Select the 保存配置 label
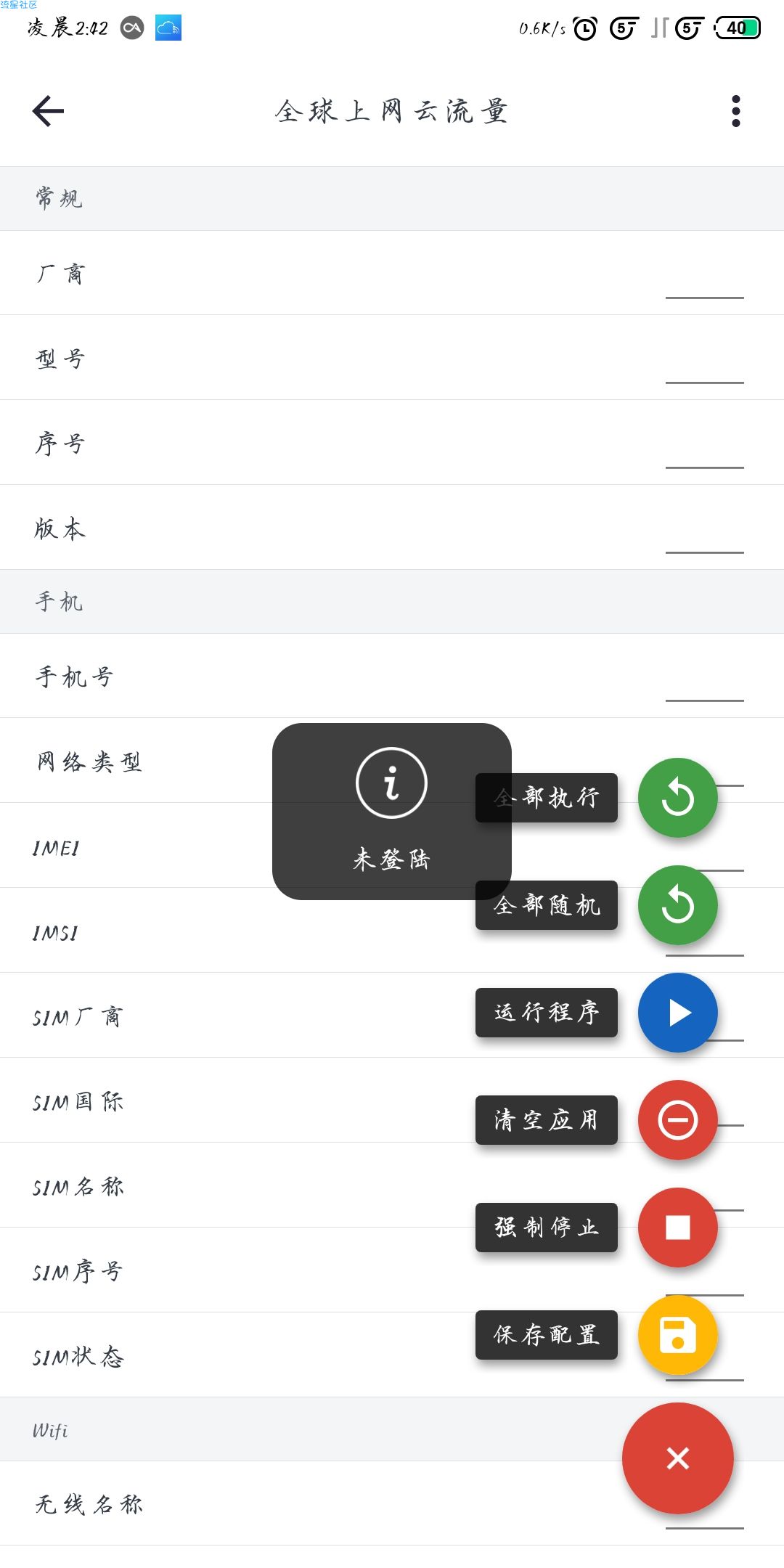 click(547, 1335)
